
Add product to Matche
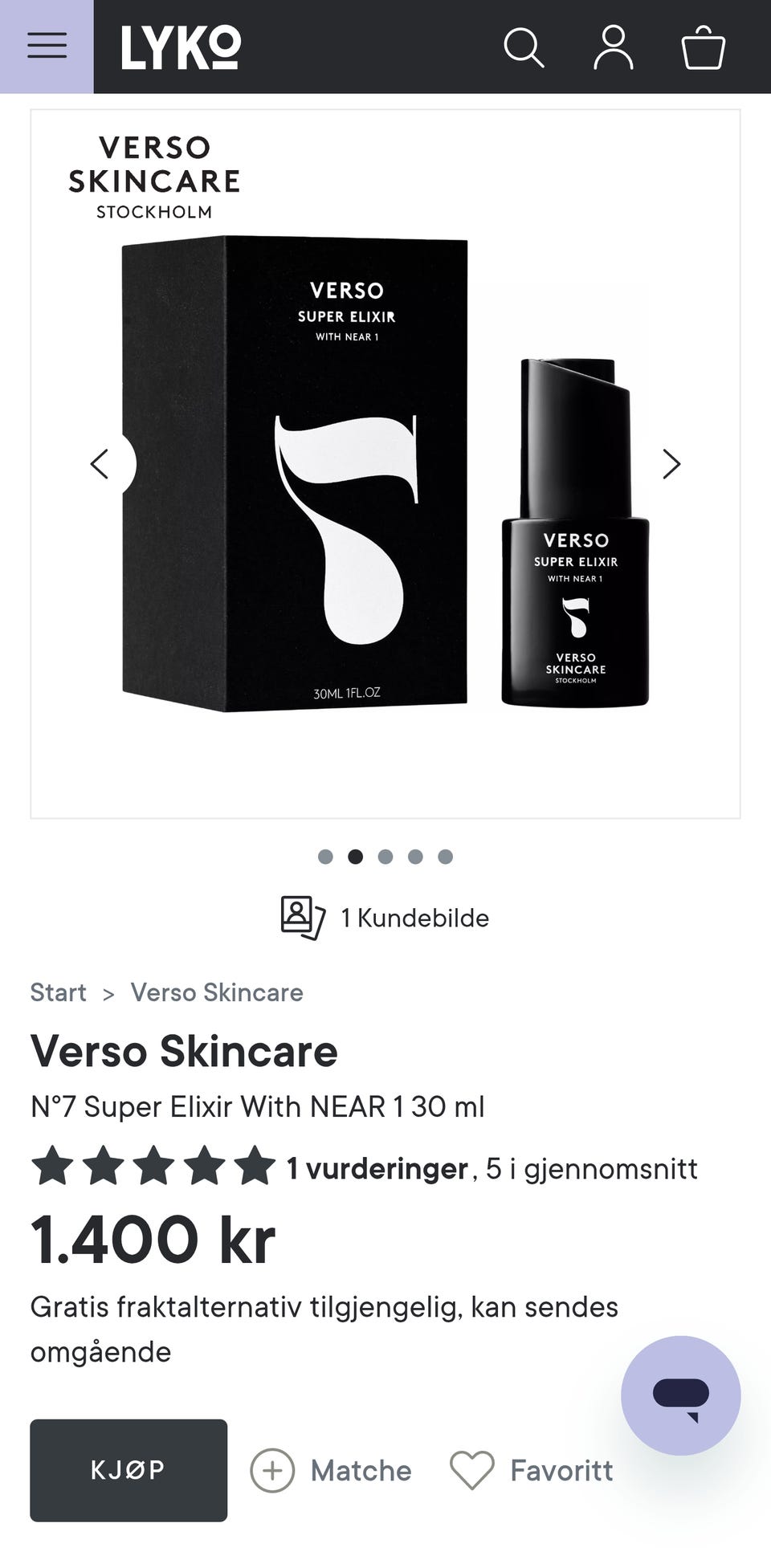(x=331, y=1471)
